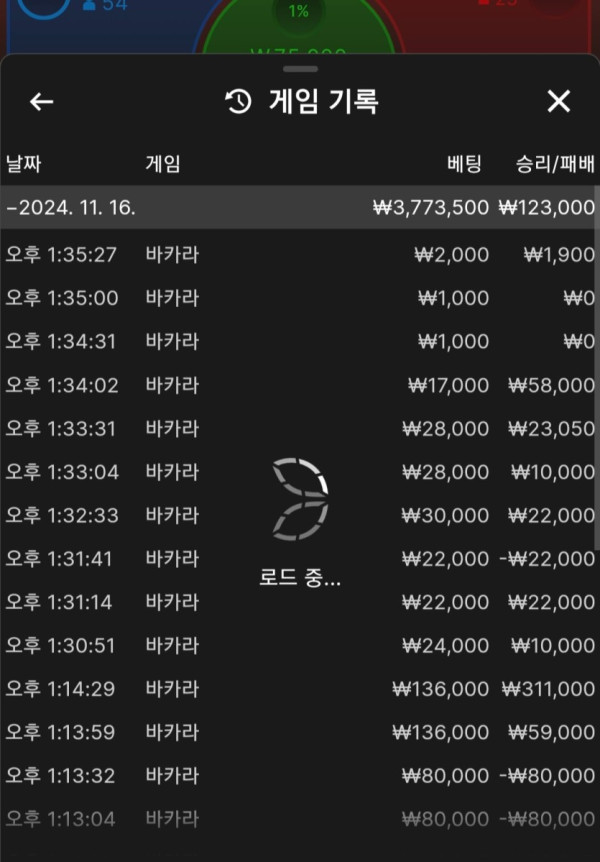This screenshot has height=862, width=600.
Task: Open the 오후 1:34:02 바카라 record
Action: pyautogui.click(x=299, y=385)
